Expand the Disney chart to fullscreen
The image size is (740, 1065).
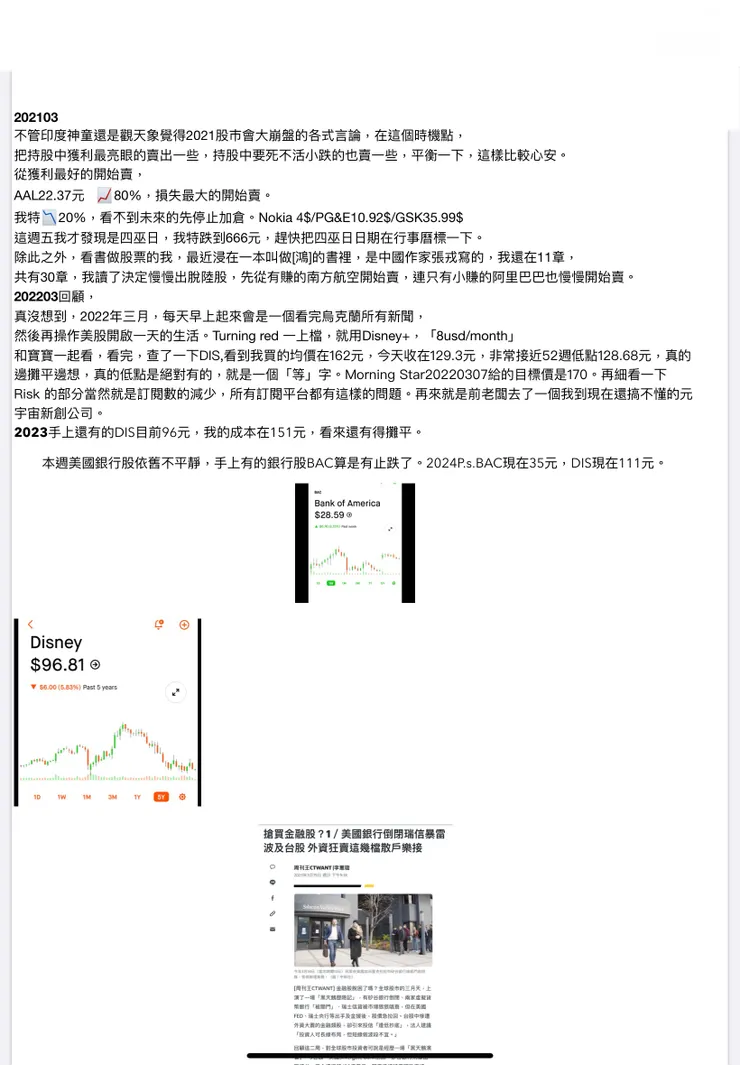175,693
